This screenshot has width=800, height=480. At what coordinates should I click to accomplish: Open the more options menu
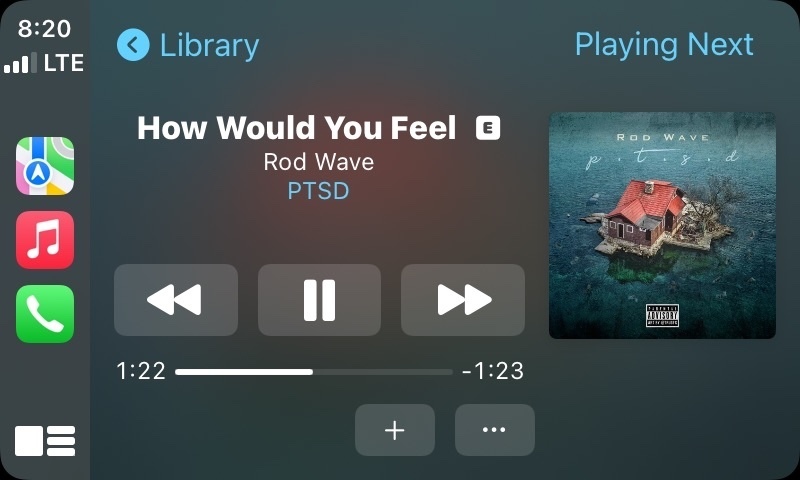point(494,430)
